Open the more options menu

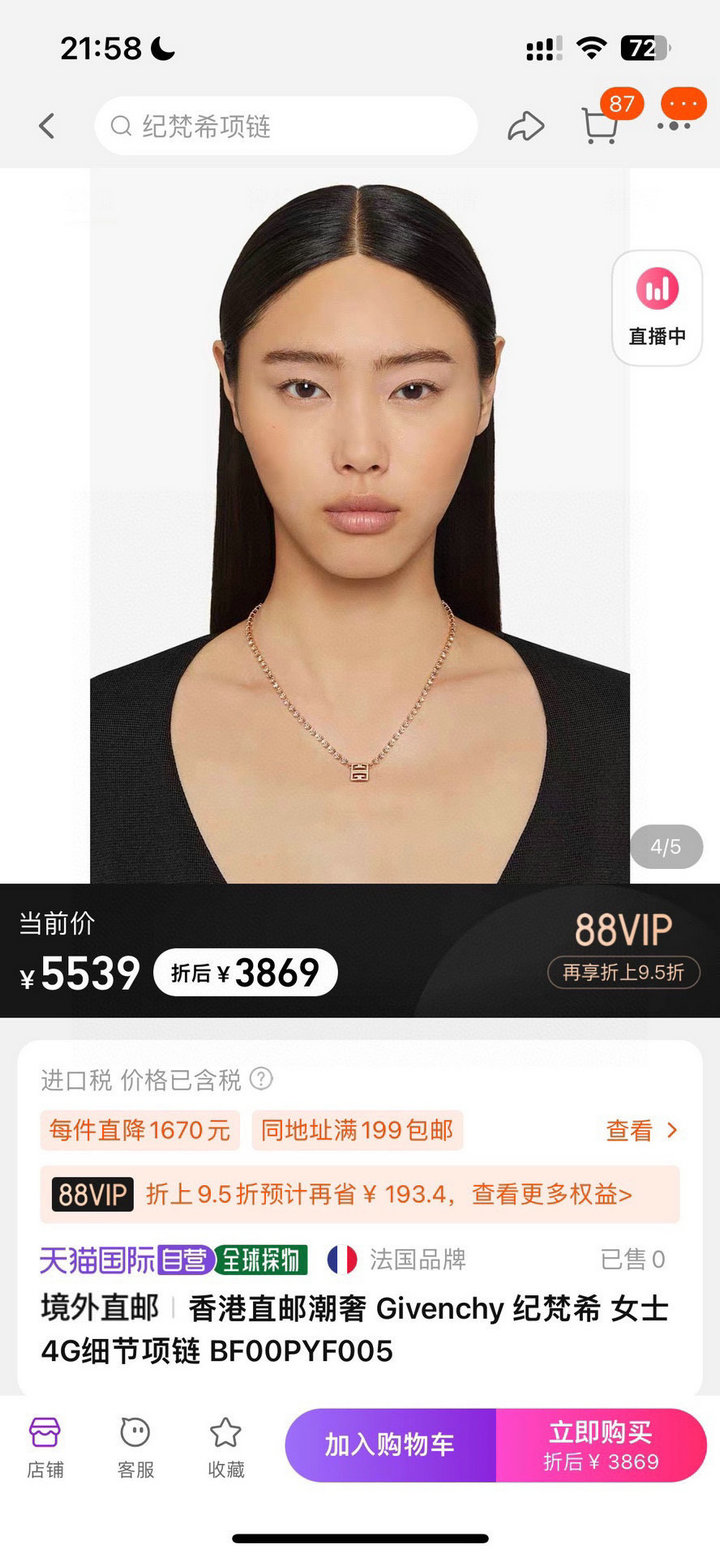point(682,114)
